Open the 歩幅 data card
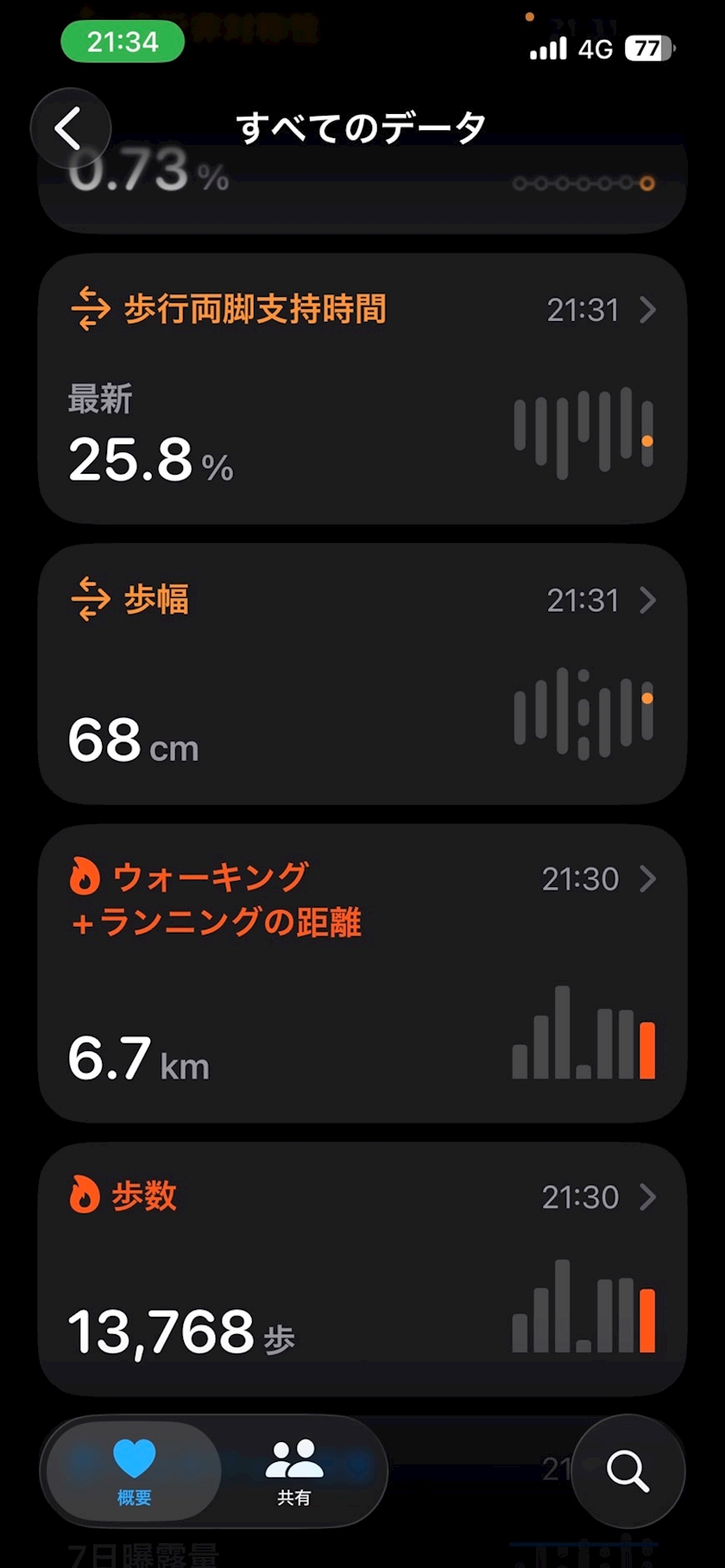 [362, 675]
